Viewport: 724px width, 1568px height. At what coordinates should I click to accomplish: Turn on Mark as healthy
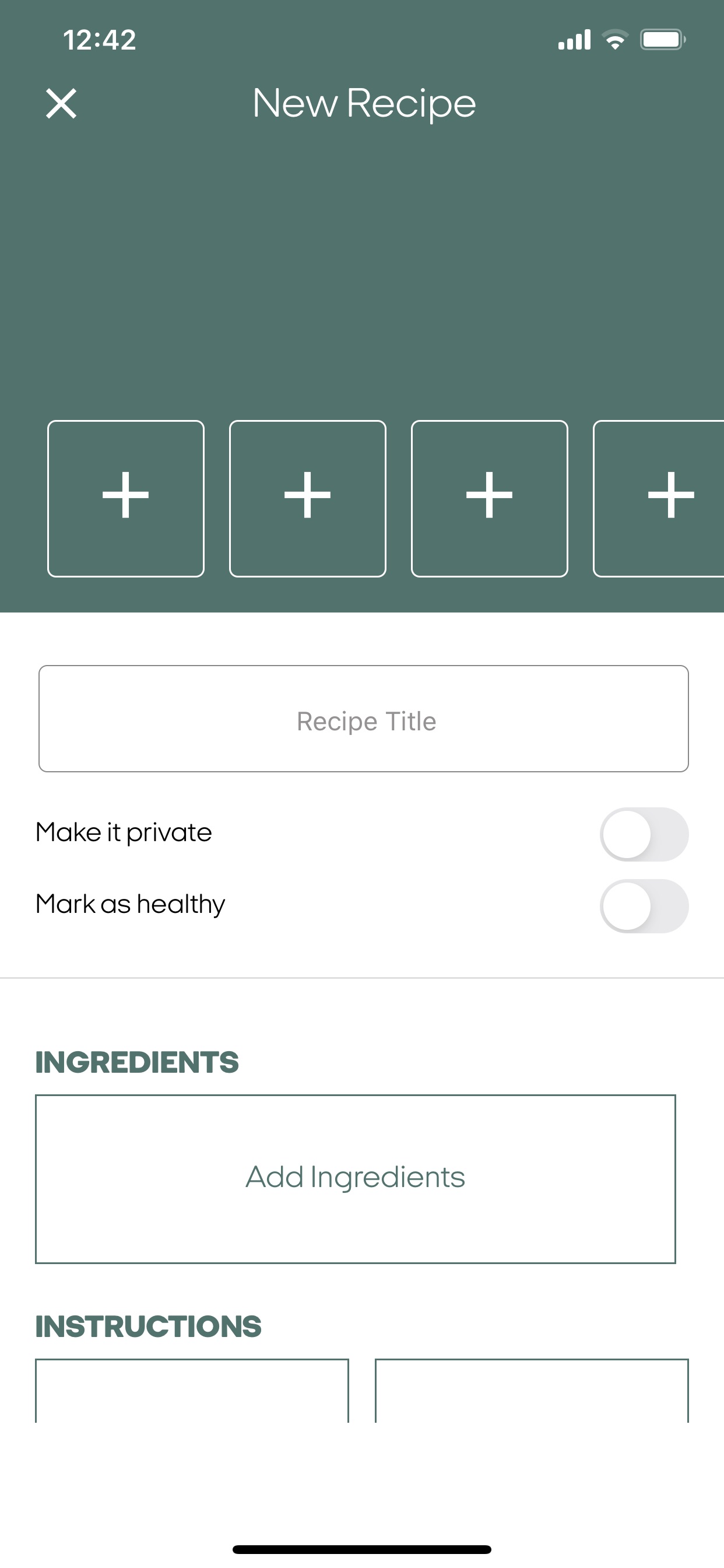tap(644, 906)
